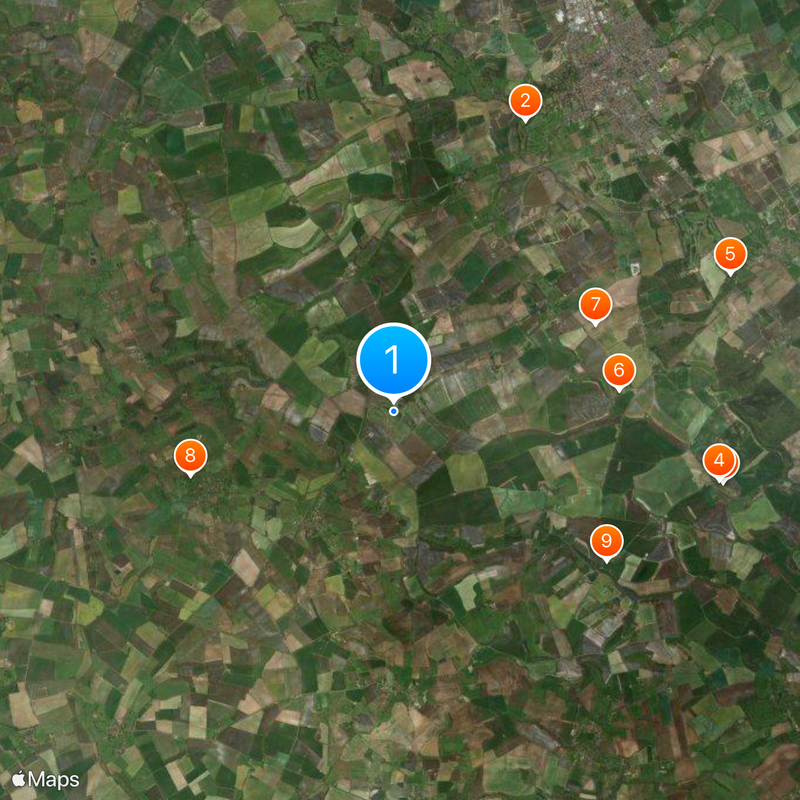Open map pin number 4

pos(717,461)
